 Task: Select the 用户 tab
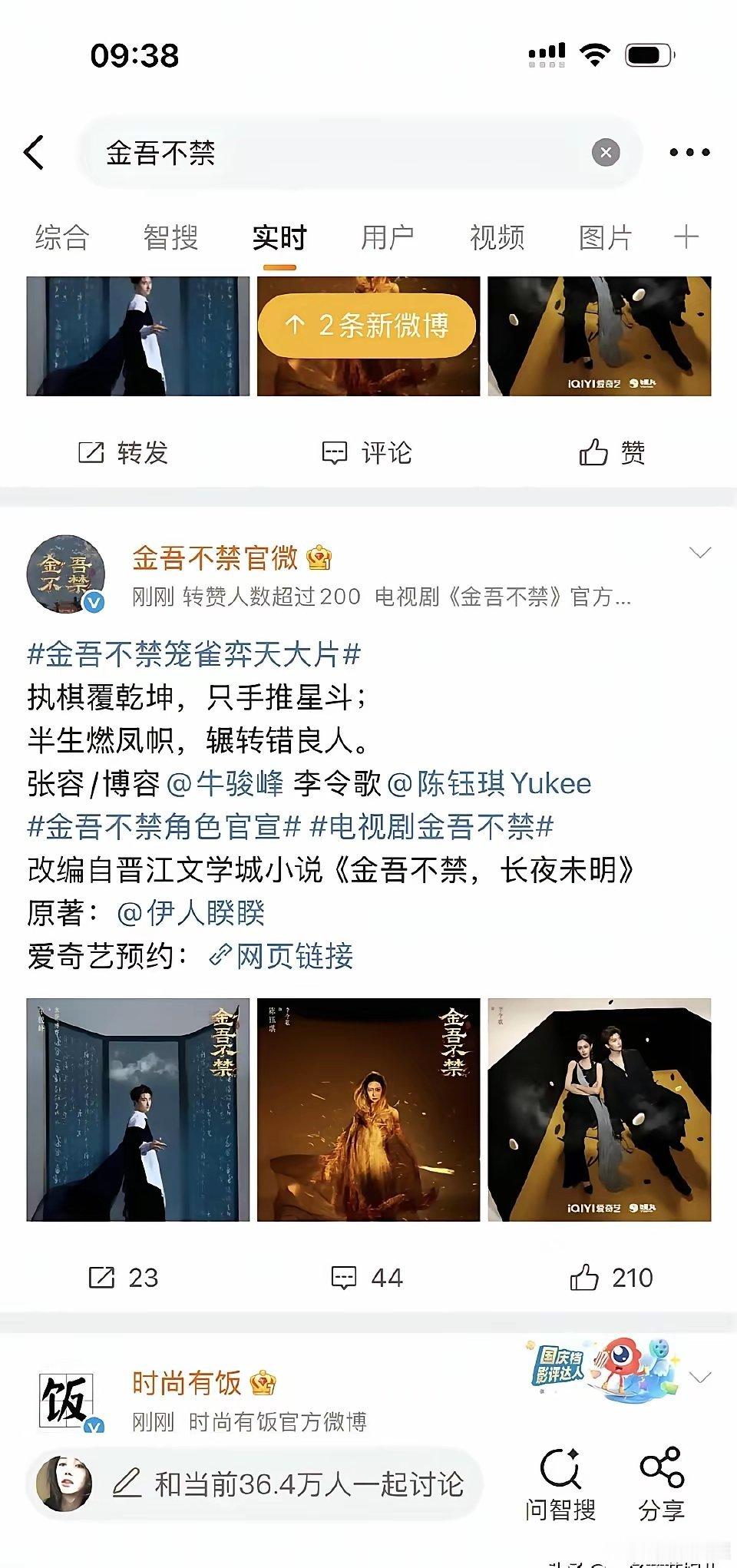pos(388,237)
